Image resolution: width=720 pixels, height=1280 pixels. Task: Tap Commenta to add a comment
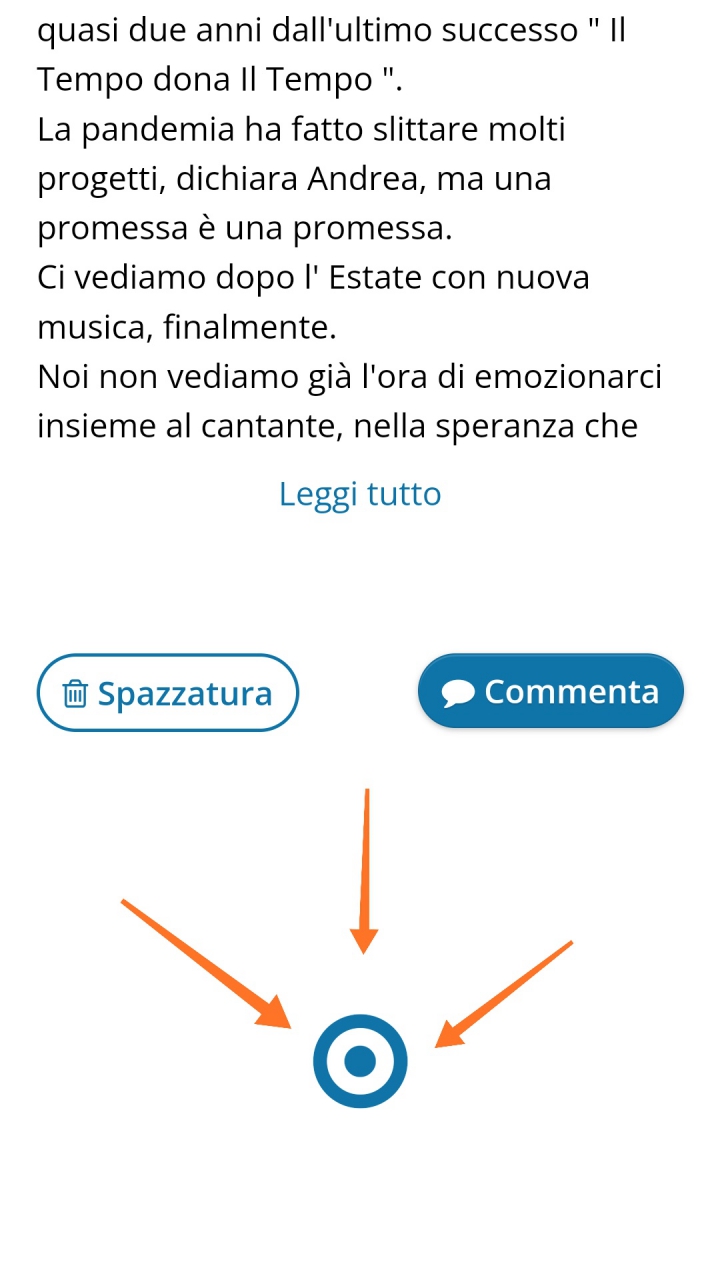pos(551,691)
